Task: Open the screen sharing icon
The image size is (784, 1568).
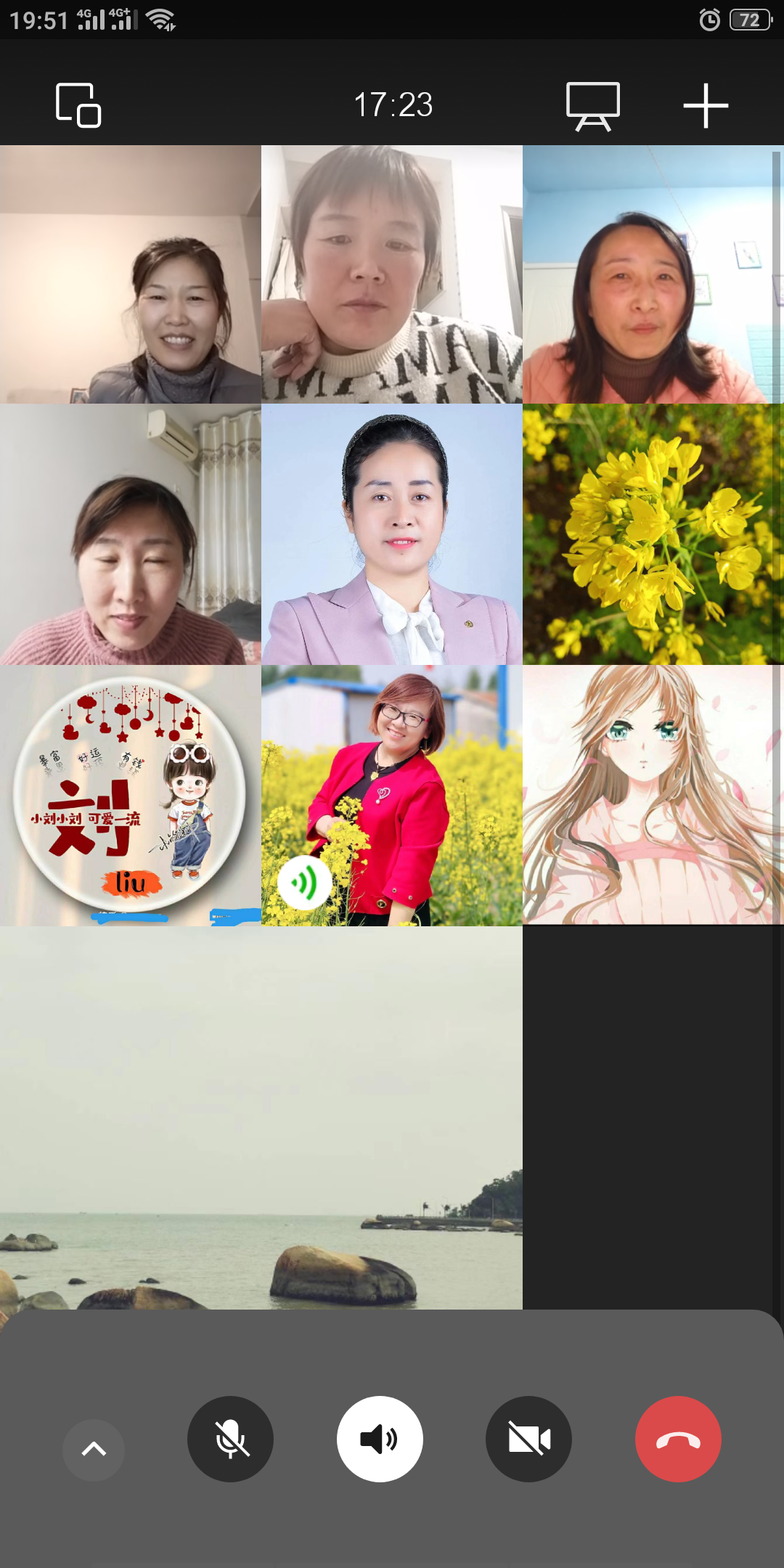Action: point(592,106)
